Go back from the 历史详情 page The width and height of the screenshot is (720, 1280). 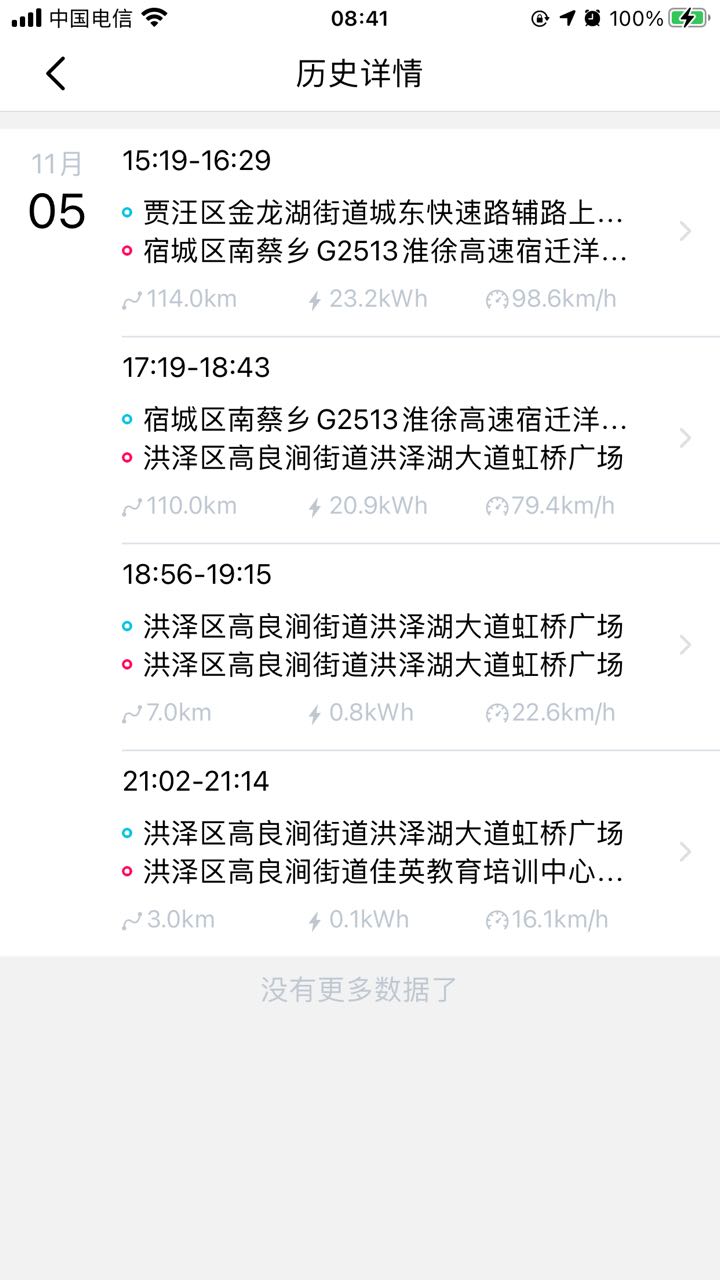(x=56, y=74)
